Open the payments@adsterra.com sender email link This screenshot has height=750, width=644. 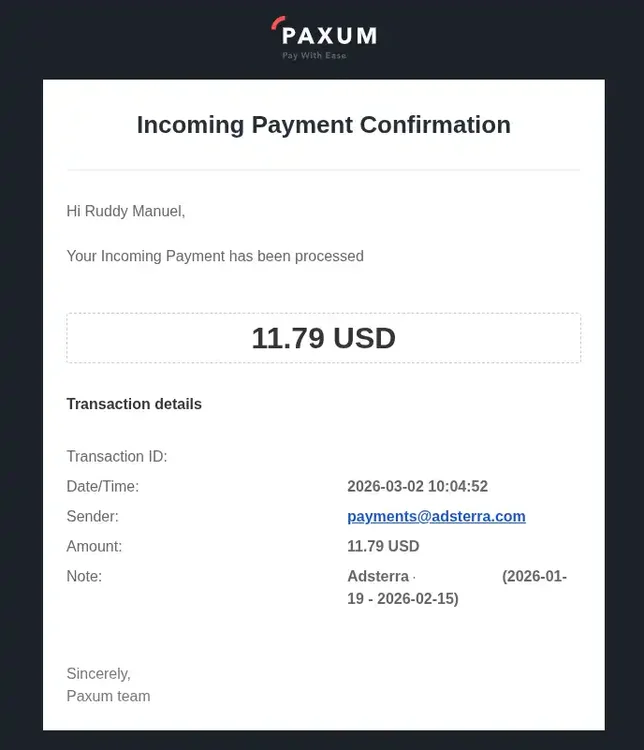point(436,516)
